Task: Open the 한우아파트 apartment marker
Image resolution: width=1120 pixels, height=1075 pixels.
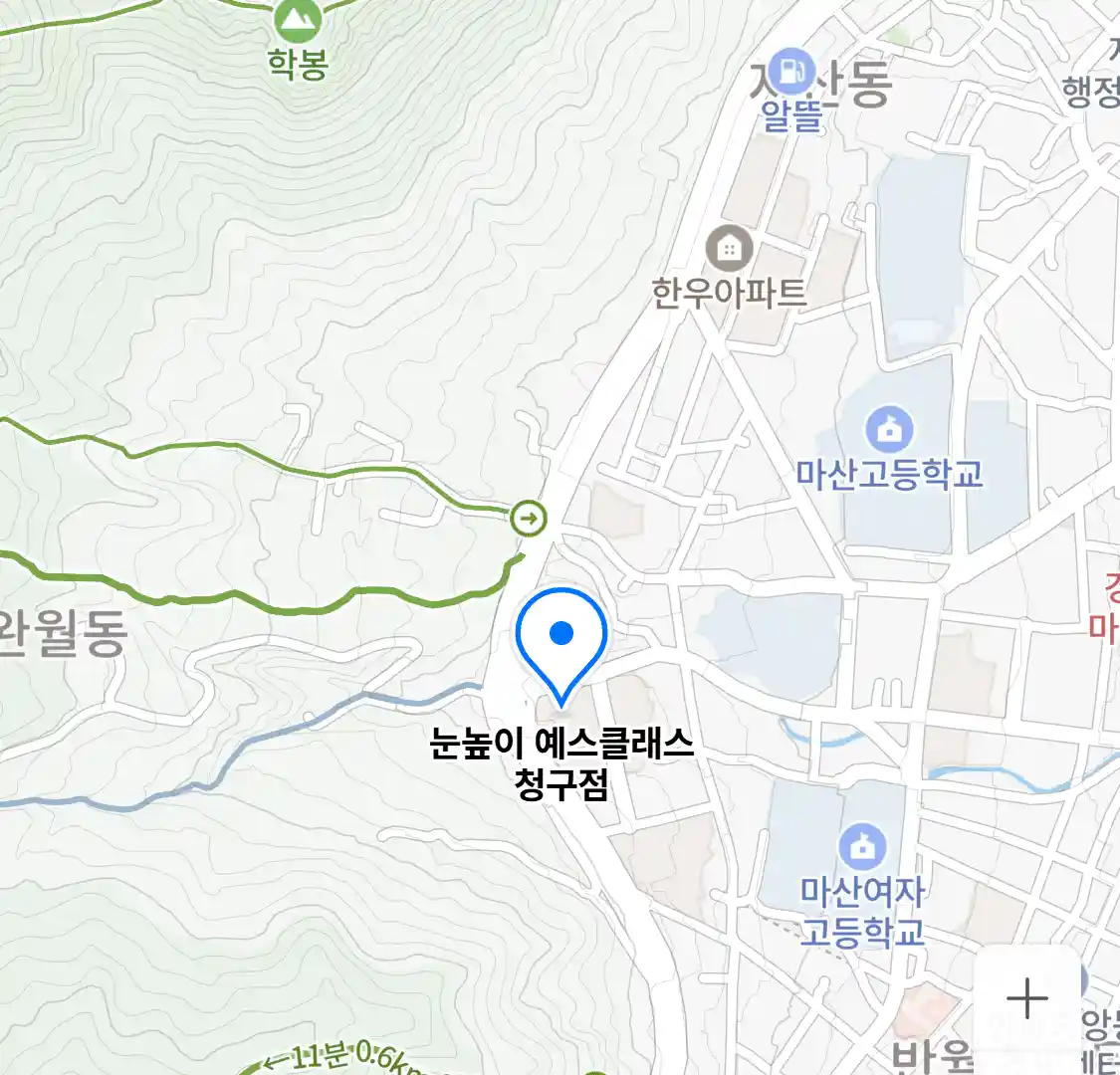Action: click(x=729, y=249)
